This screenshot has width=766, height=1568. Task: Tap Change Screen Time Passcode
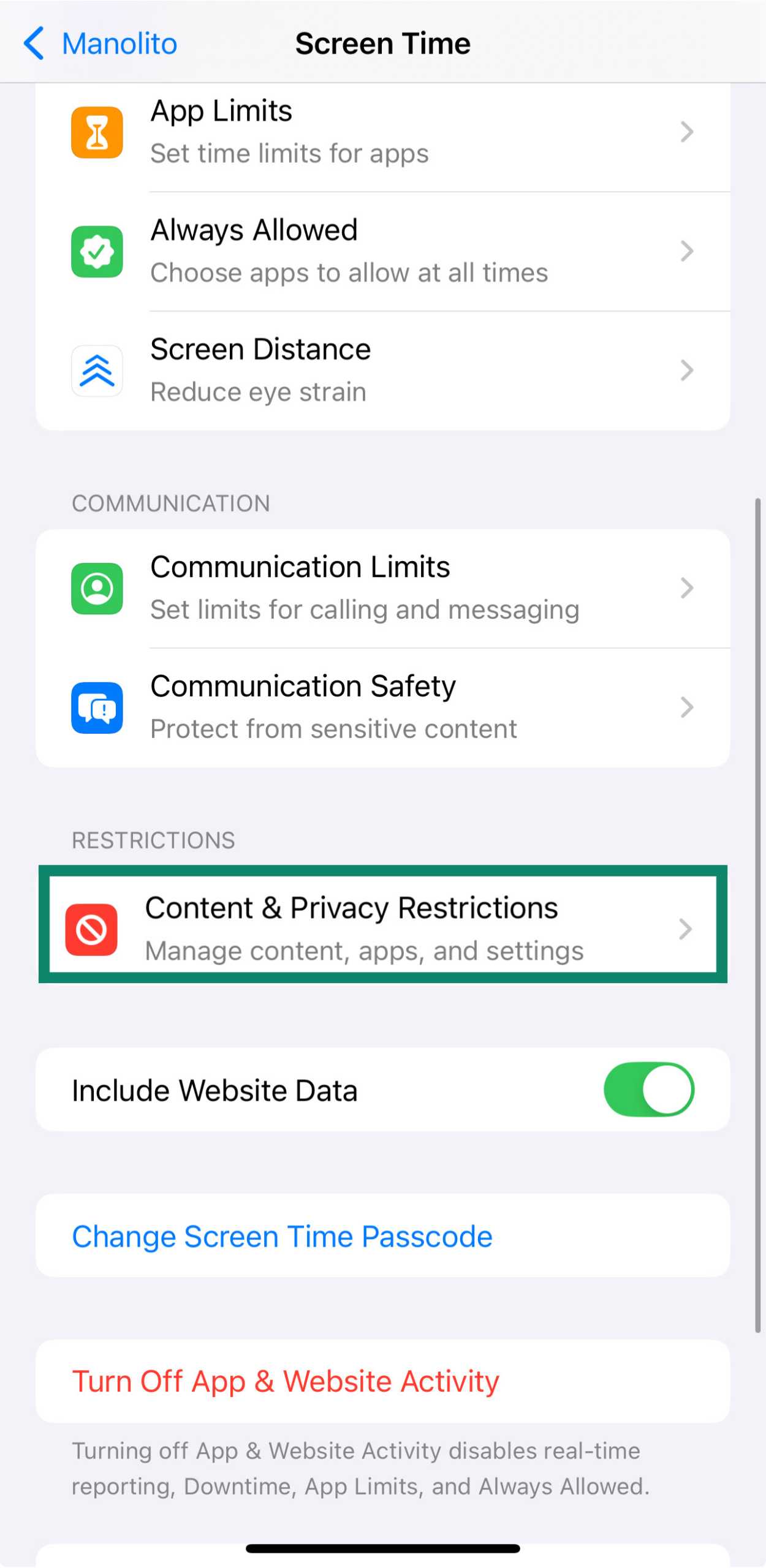tap(282, 1236)
